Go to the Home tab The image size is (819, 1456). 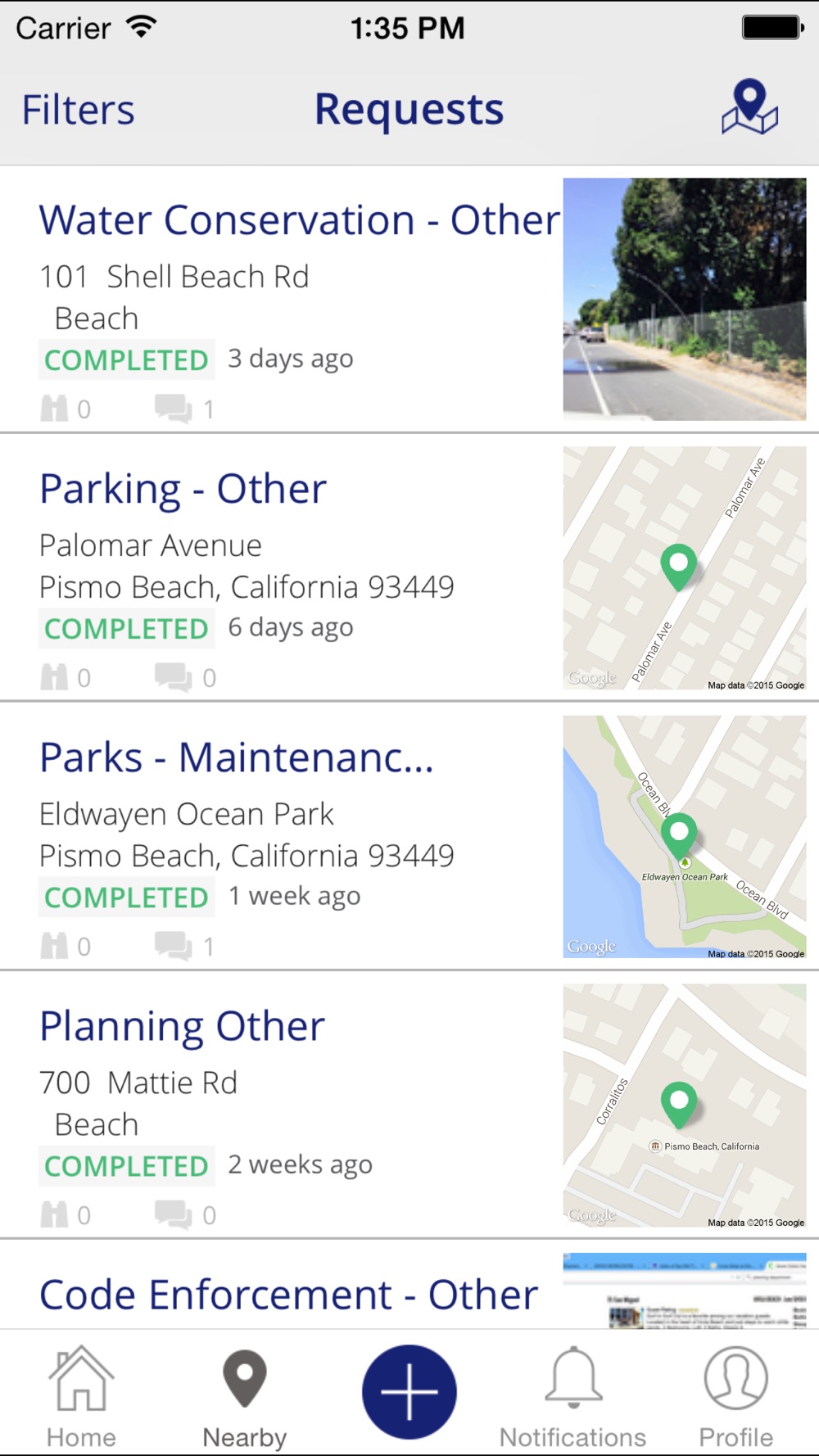(x=81, y=1397)
